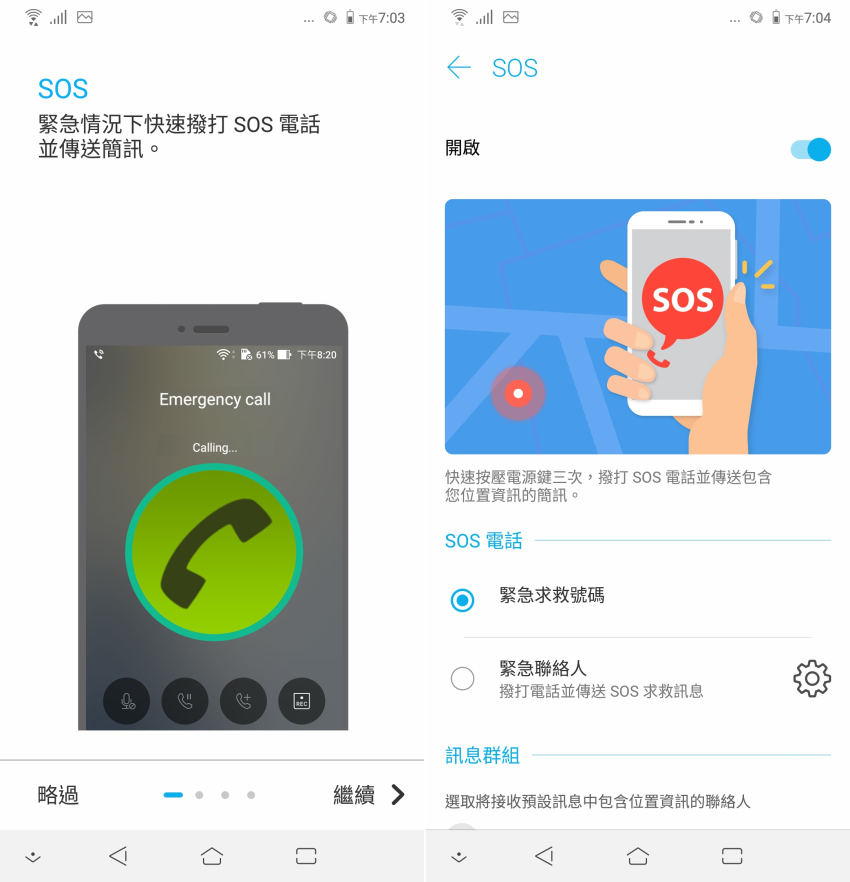Viewport: 850px width, 882px height.
Task: Turn off the 開啟 SOS switch
Action: click(810, 149)
